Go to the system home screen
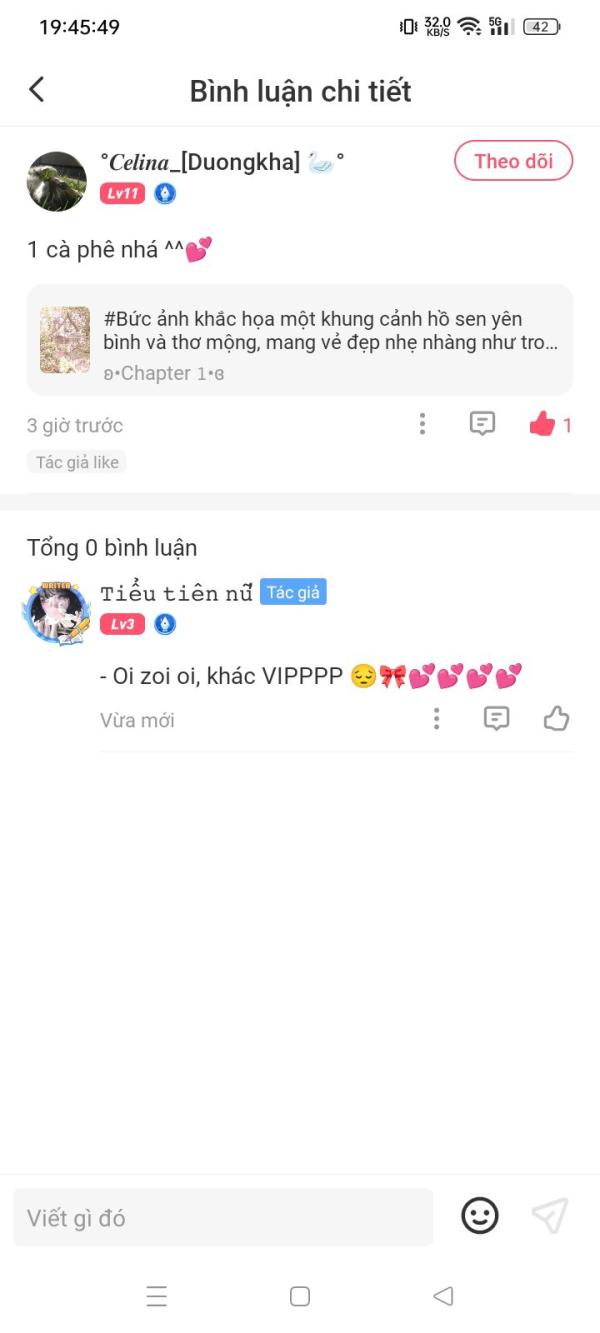The height and width of the screenshot is (1333, 600). [300, 1296]
